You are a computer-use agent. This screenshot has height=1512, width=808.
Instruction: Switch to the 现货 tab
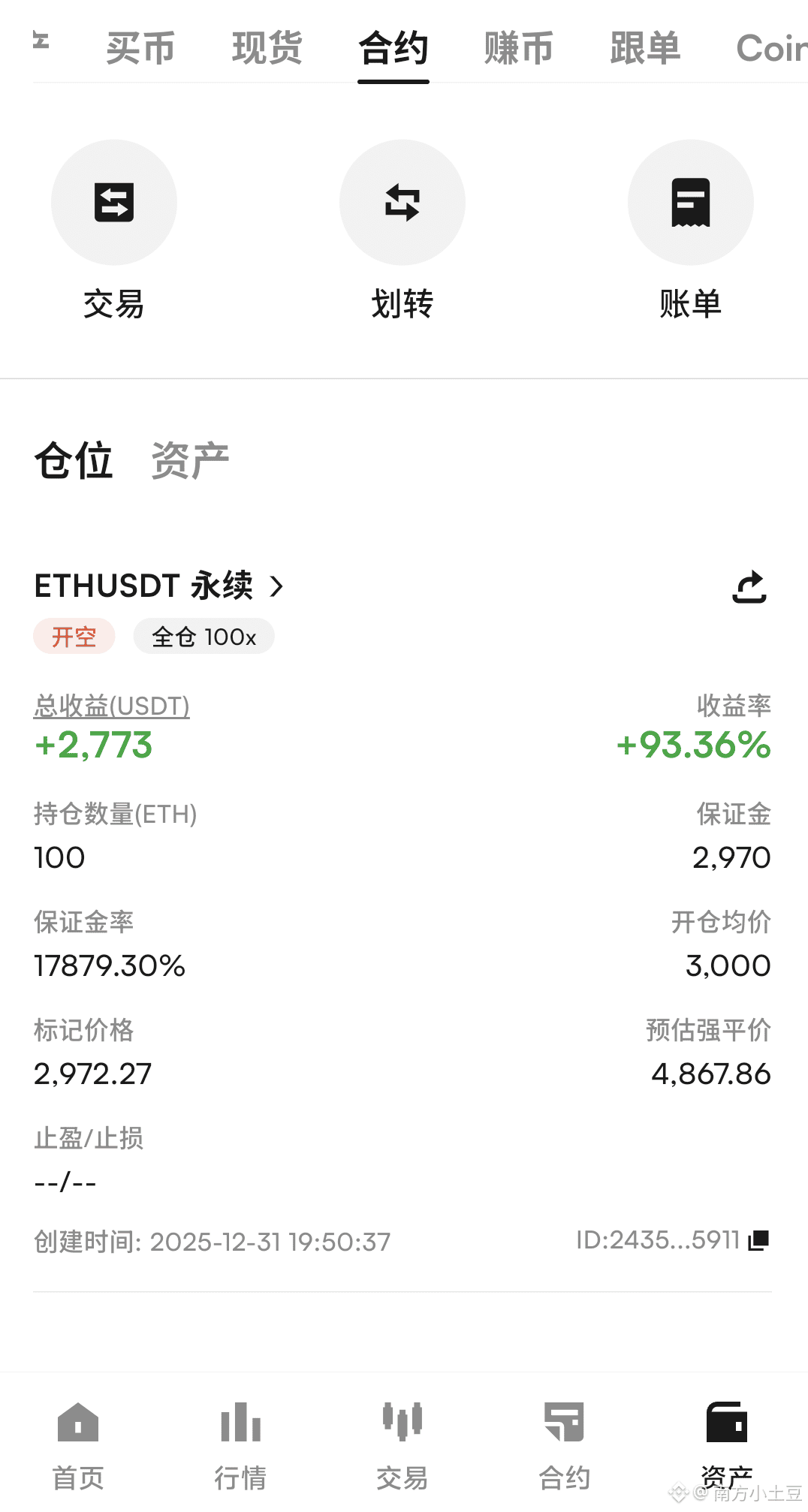[267, 47]
